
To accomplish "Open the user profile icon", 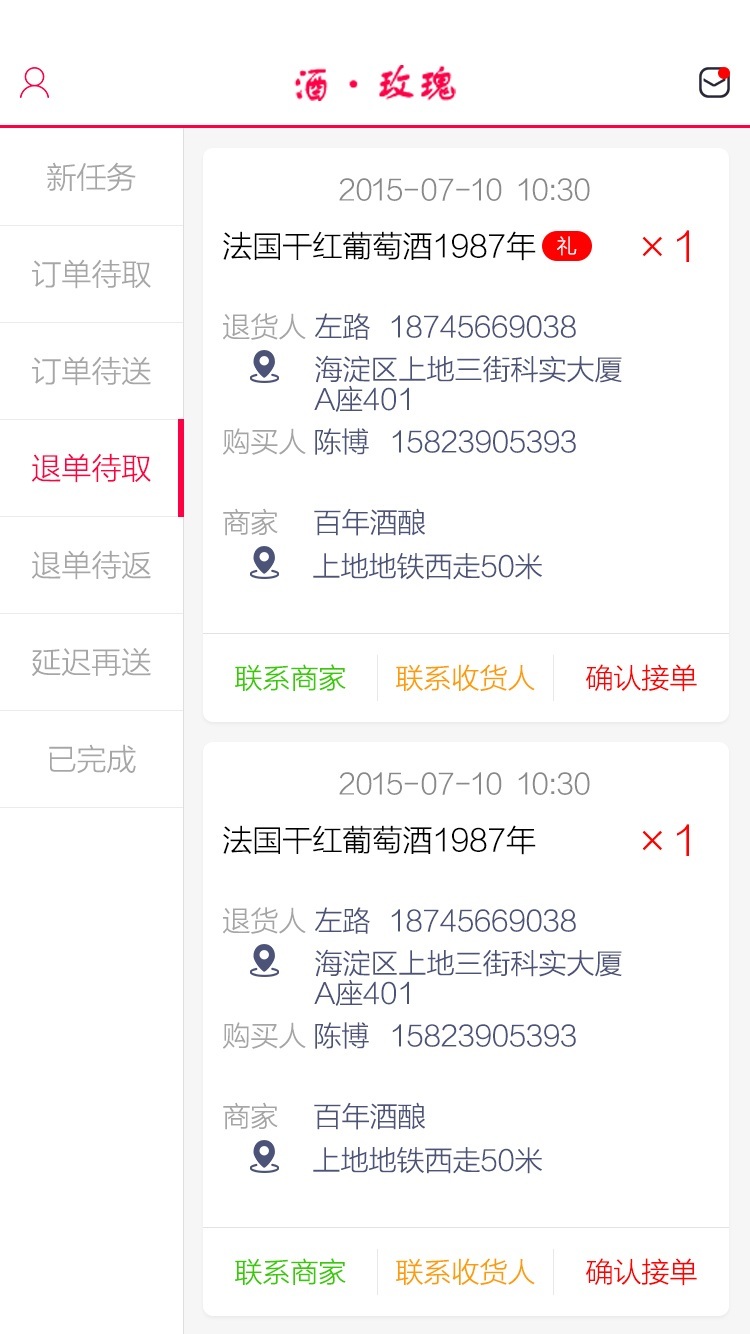I will [x=35, y=83].
